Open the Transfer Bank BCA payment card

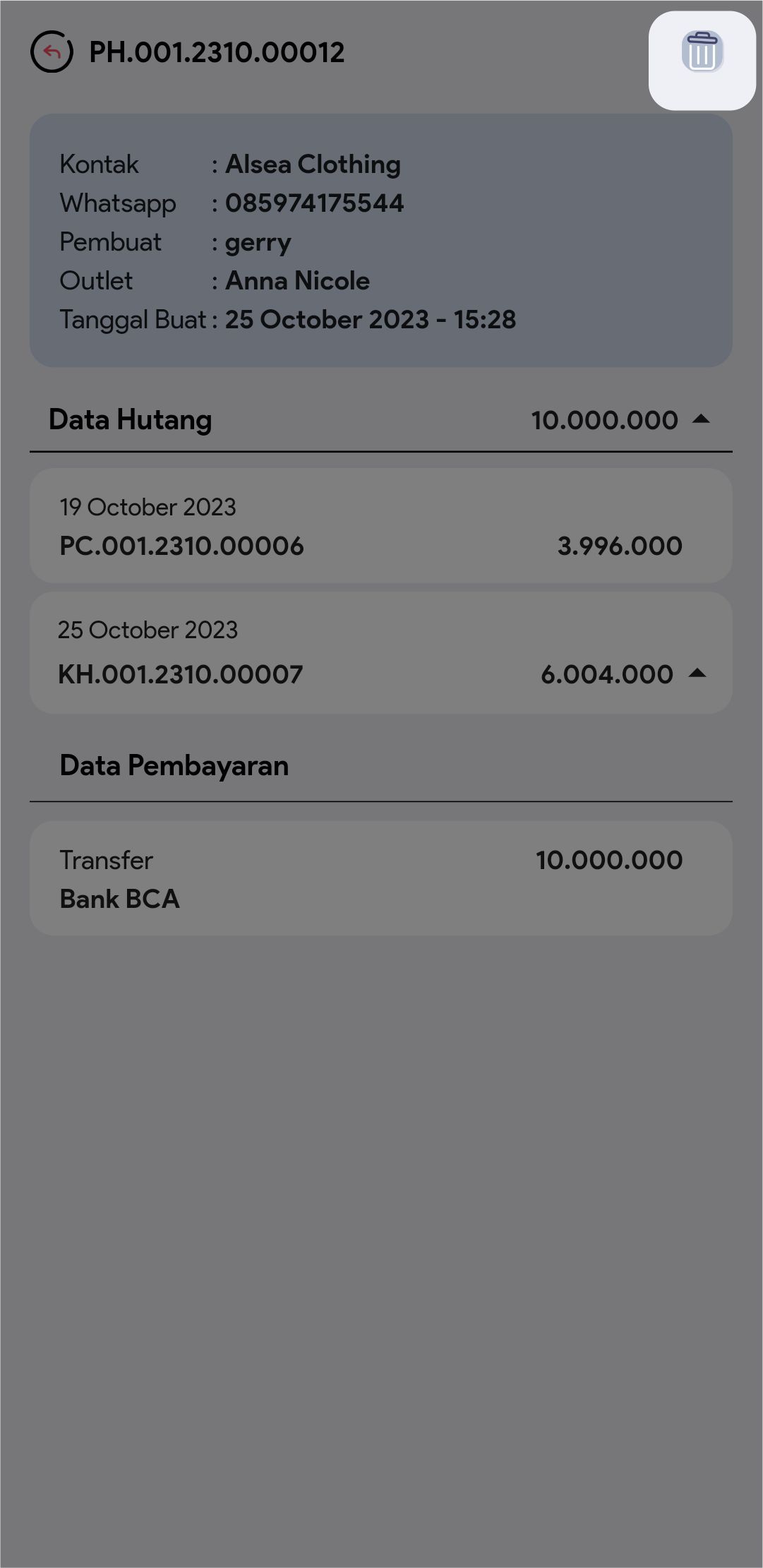380,878
